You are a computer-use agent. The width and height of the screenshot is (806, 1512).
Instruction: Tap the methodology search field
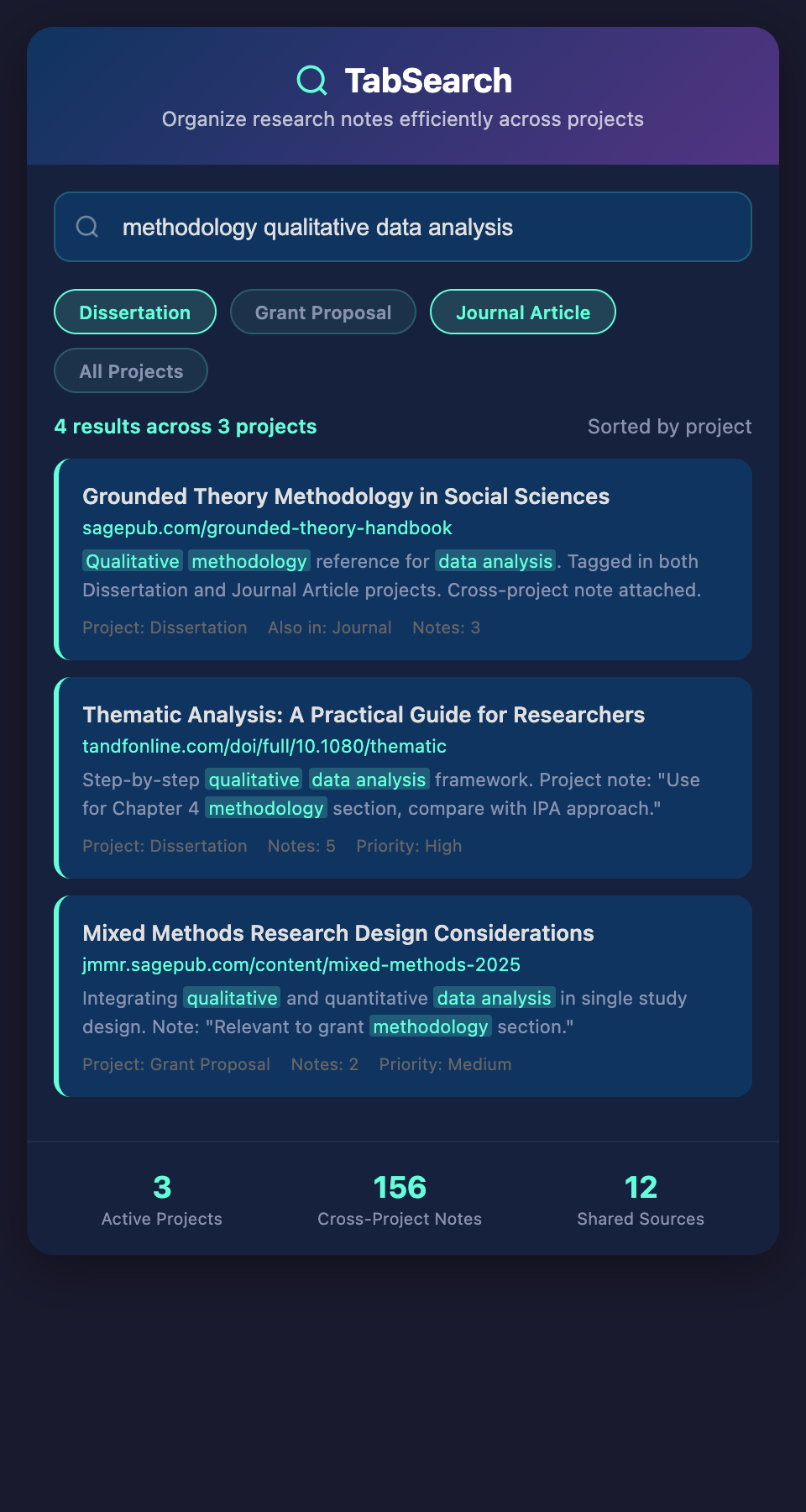[403, 227]
